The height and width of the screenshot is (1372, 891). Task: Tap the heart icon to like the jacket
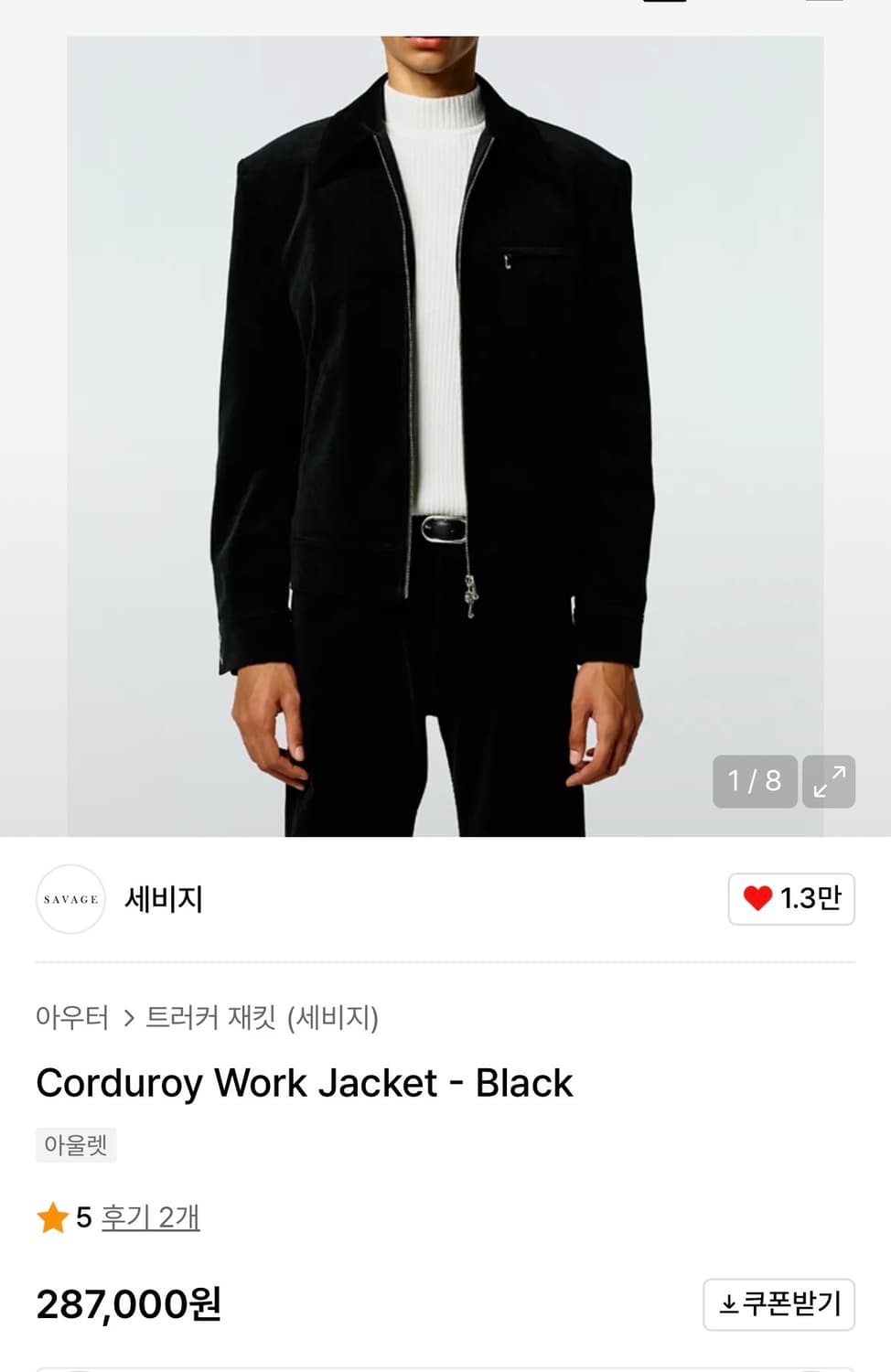click(x=757, y=899)
